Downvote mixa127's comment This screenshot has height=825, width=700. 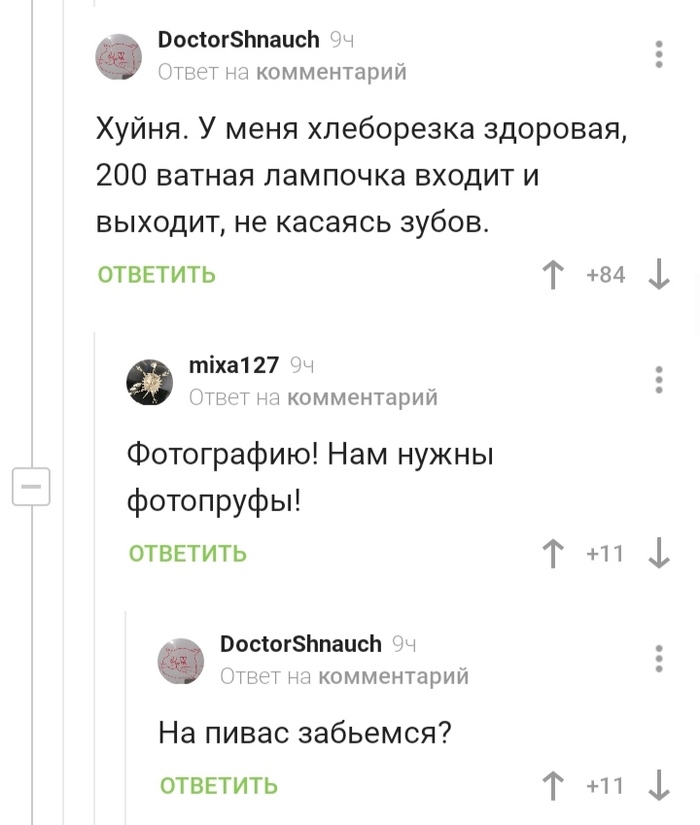(659, 553)
